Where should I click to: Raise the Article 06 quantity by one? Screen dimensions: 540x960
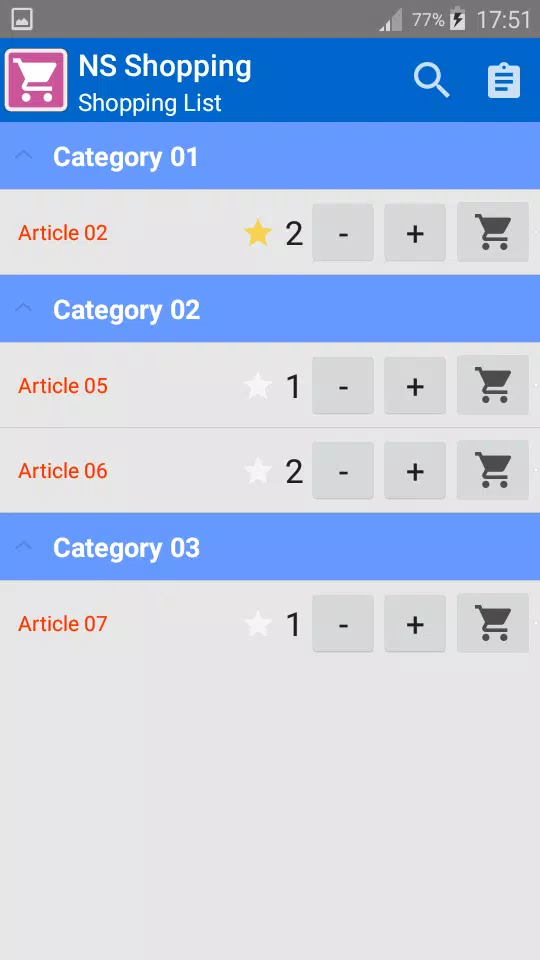click(x=414, y=471)
